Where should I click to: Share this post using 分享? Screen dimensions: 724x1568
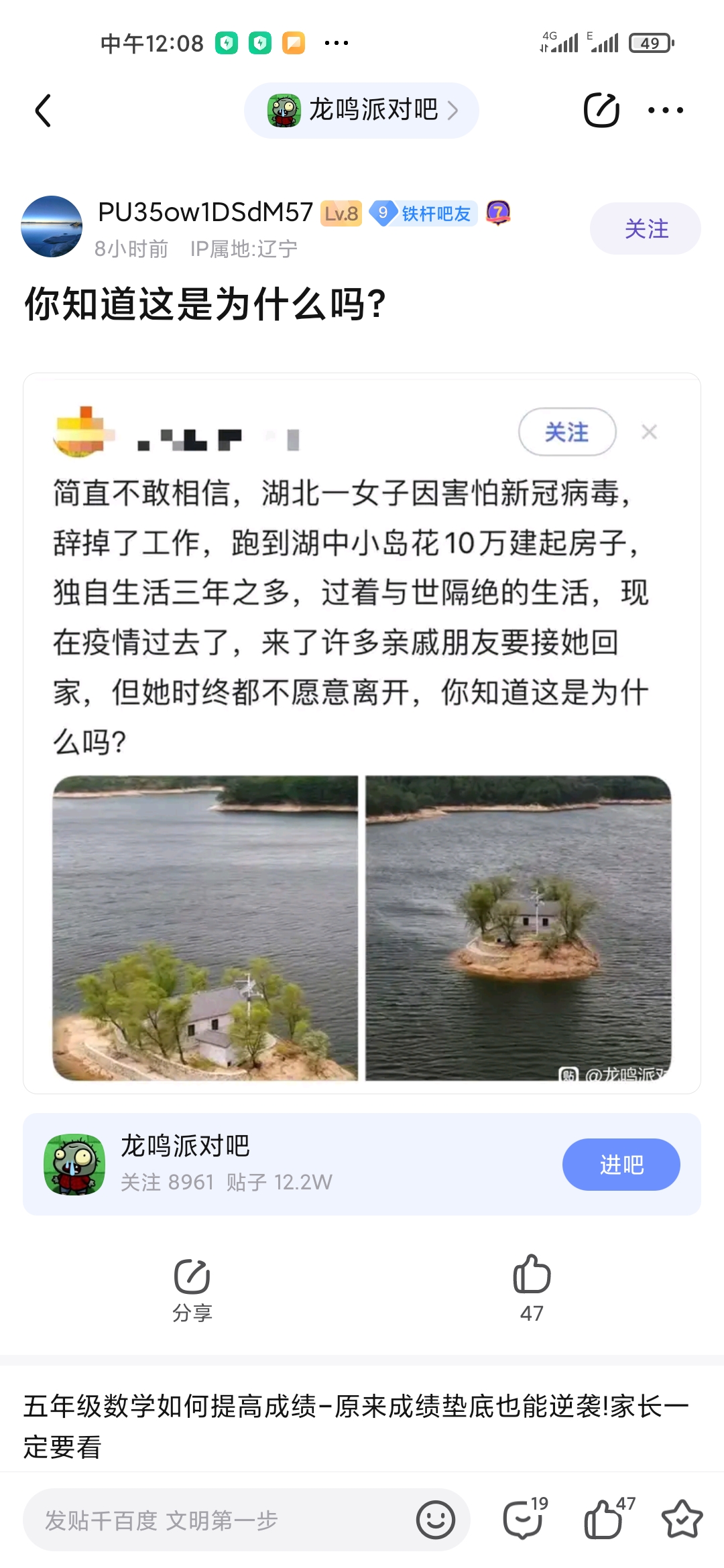(192, 1290)
